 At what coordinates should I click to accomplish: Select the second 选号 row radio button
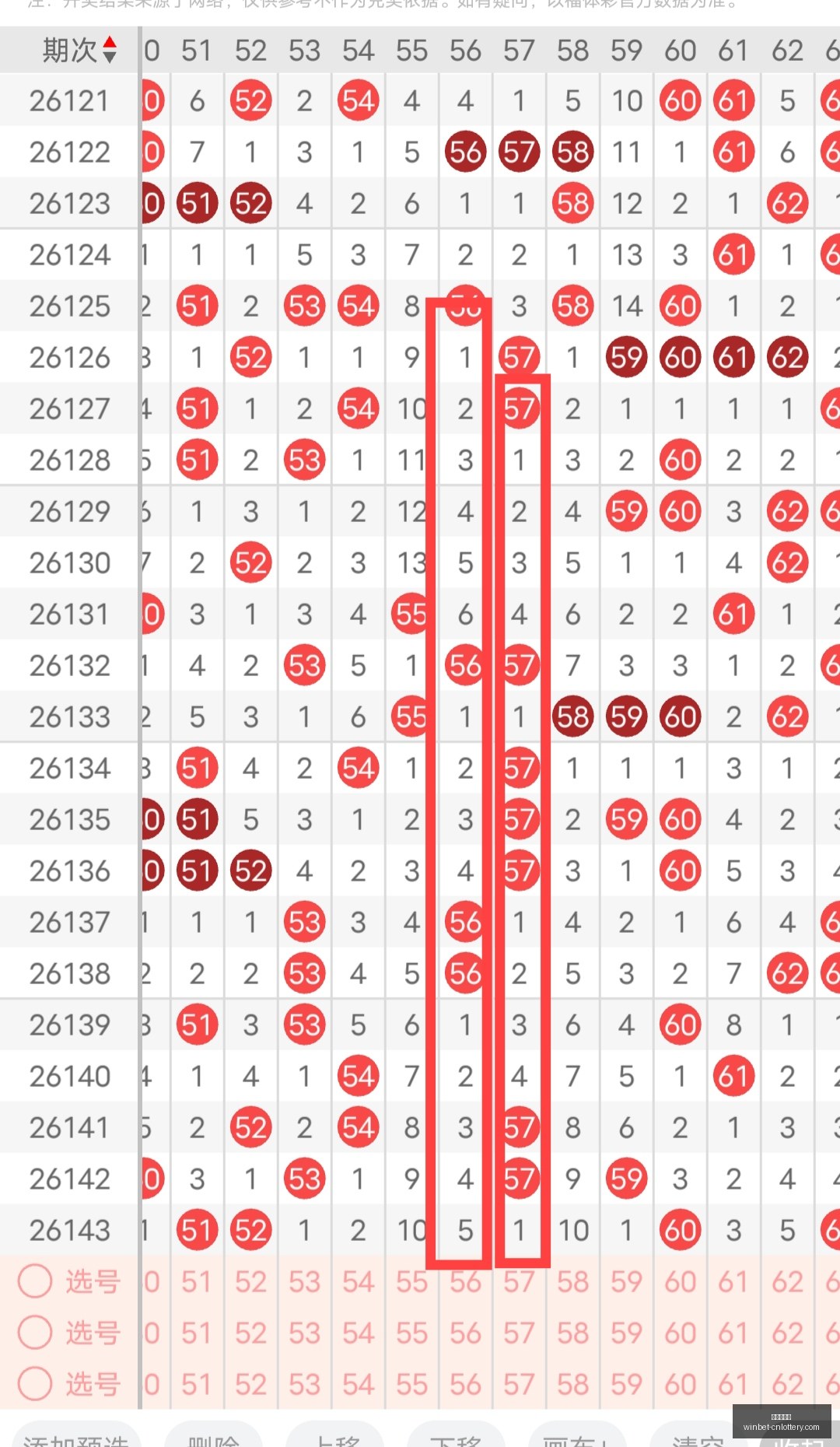coord(35,1332)
